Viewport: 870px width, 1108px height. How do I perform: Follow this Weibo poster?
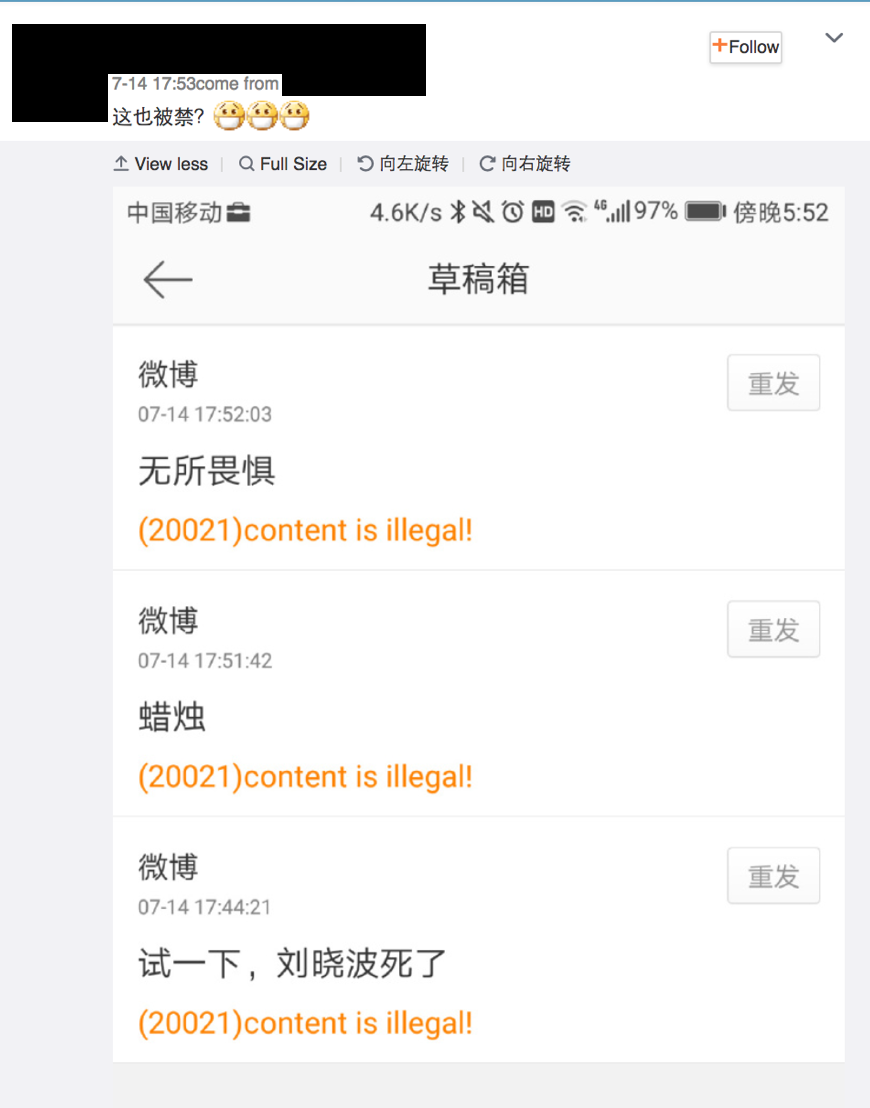745,47
